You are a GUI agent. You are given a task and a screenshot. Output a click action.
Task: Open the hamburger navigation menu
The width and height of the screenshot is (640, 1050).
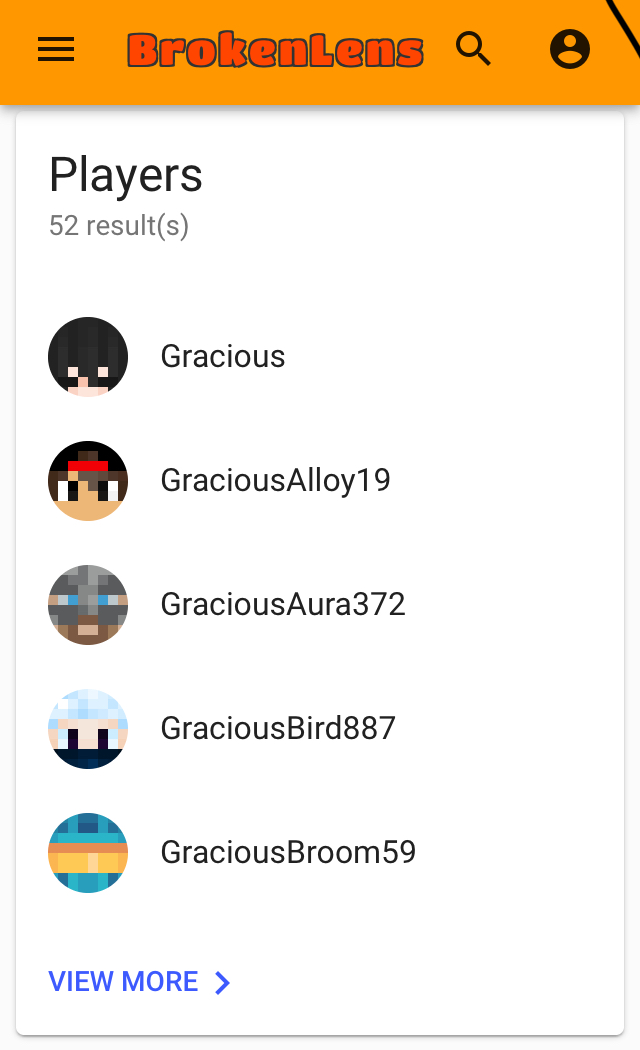click(56, 50)
